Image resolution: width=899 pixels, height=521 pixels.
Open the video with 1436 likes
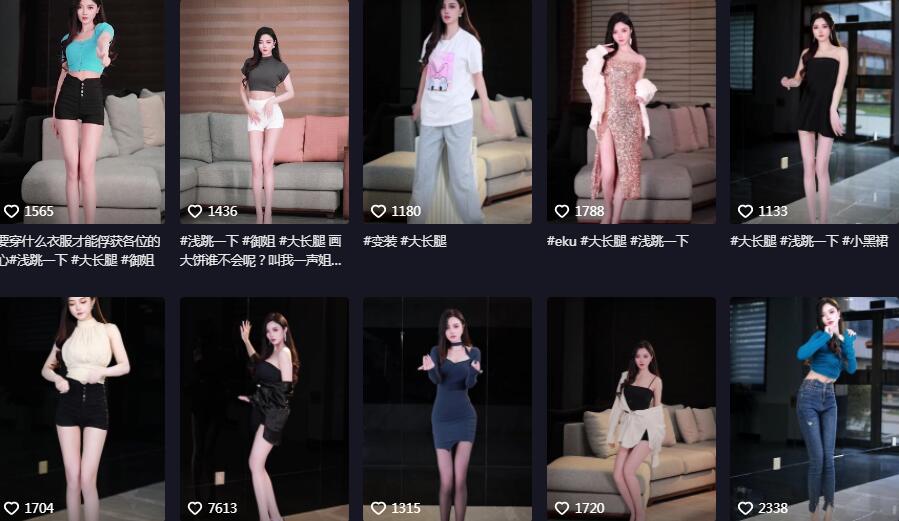(x=264, y=110)
